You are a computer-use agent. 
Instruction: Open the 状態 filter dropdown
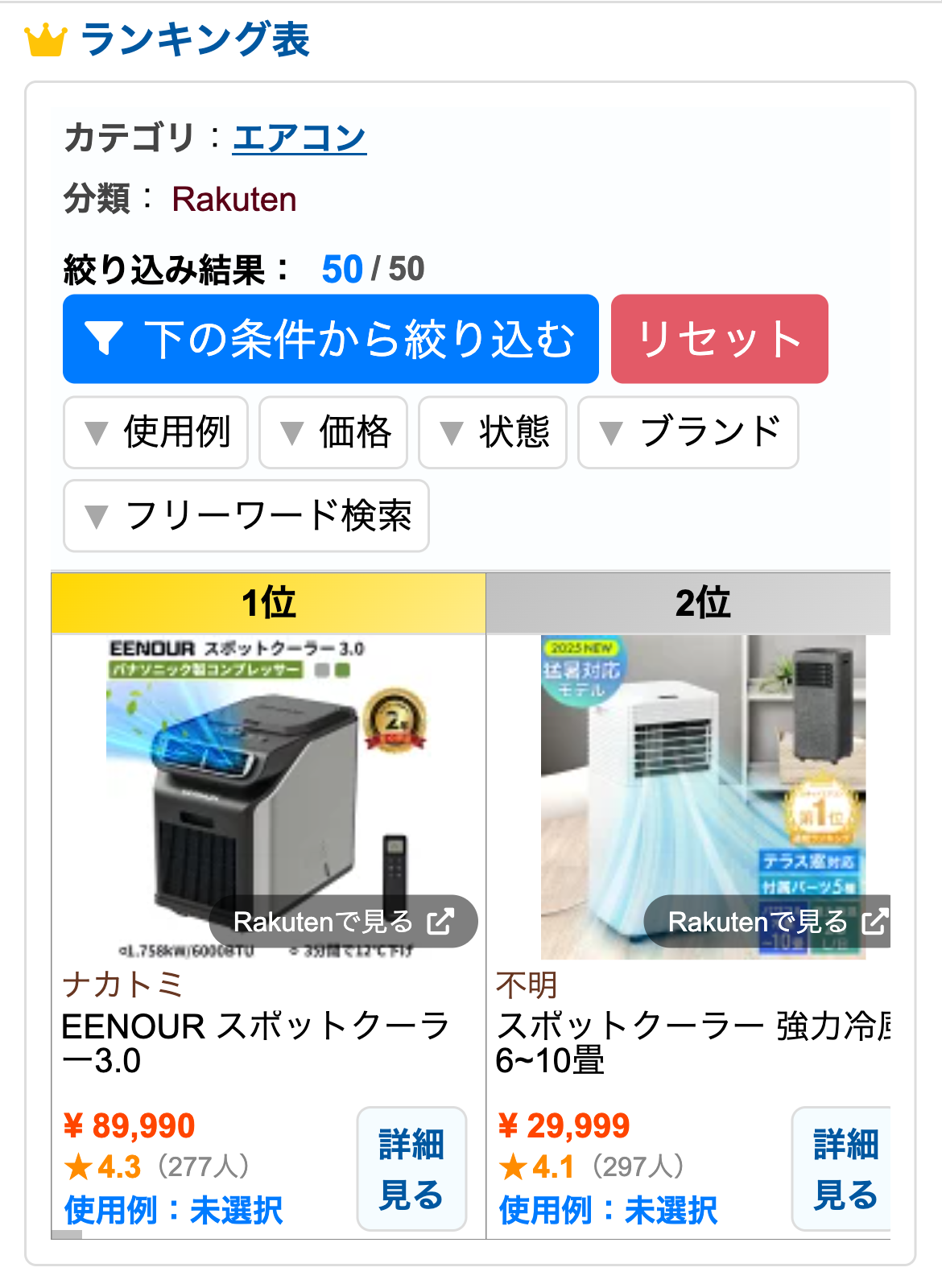[x=492, y=432]
